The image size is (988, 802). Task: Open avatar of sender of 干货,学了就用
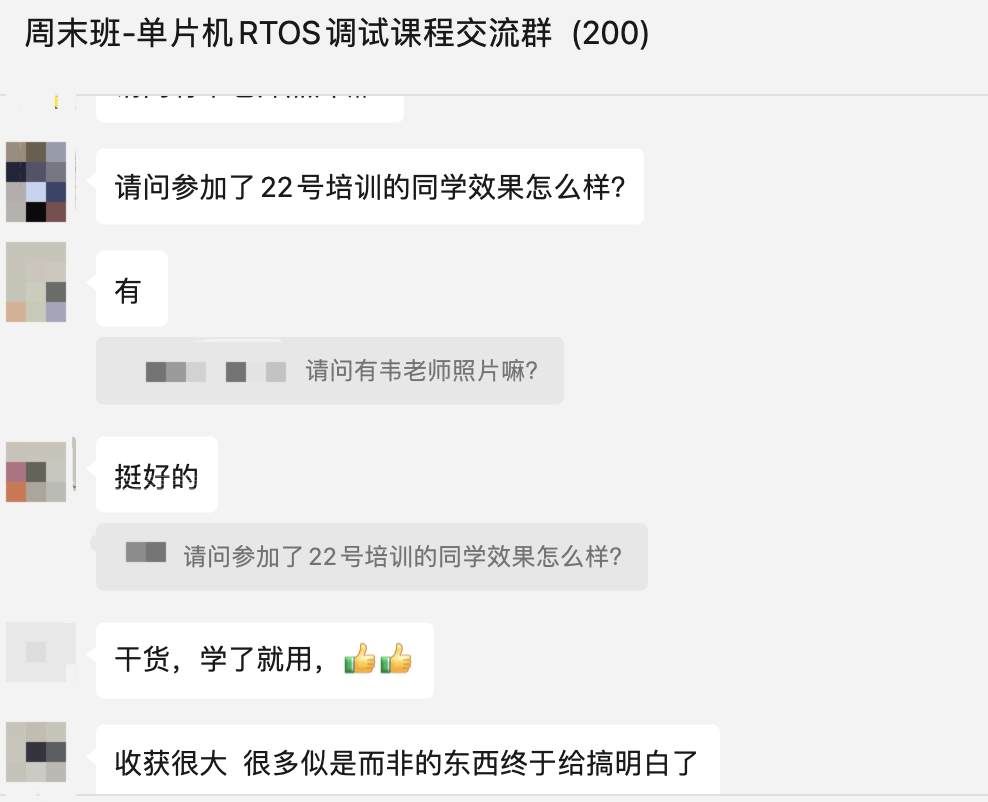pyautogui.click(x=36, y=652)
